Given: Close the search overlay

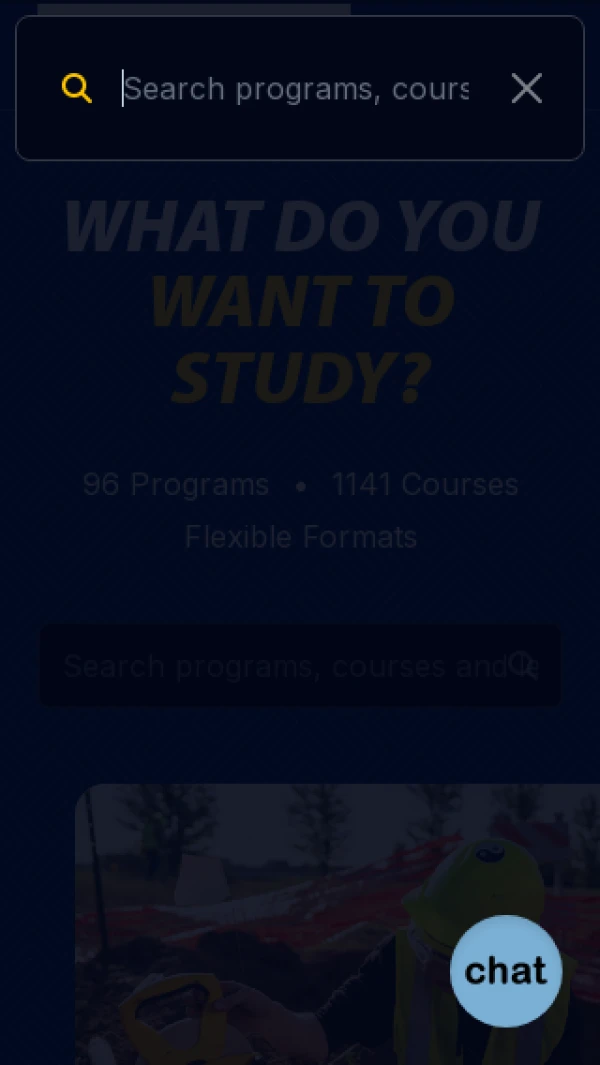Looking at the screenshot, I should [527, 88].
